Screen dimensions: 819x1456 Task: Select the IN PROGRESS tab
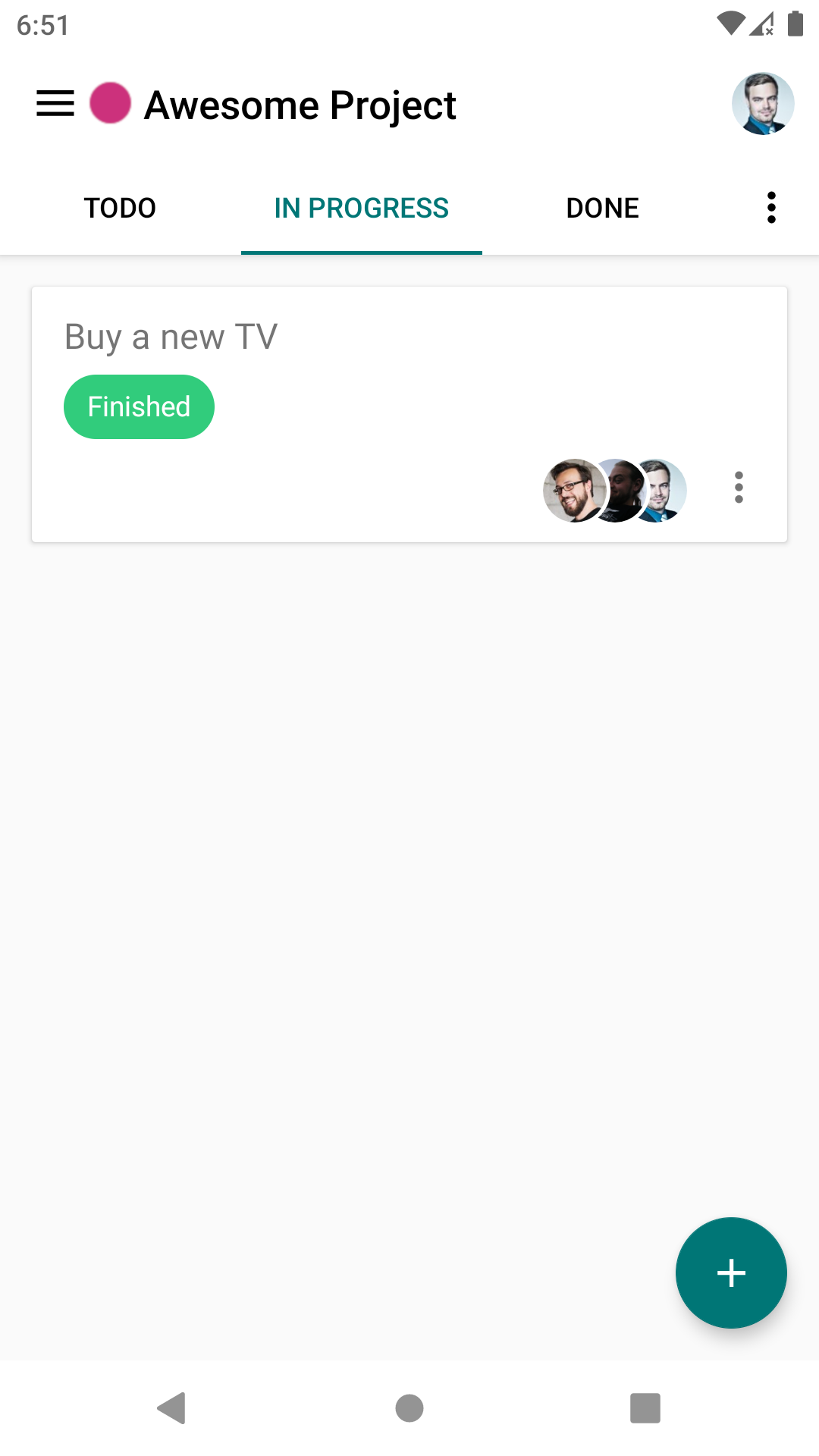click(362, 208)
